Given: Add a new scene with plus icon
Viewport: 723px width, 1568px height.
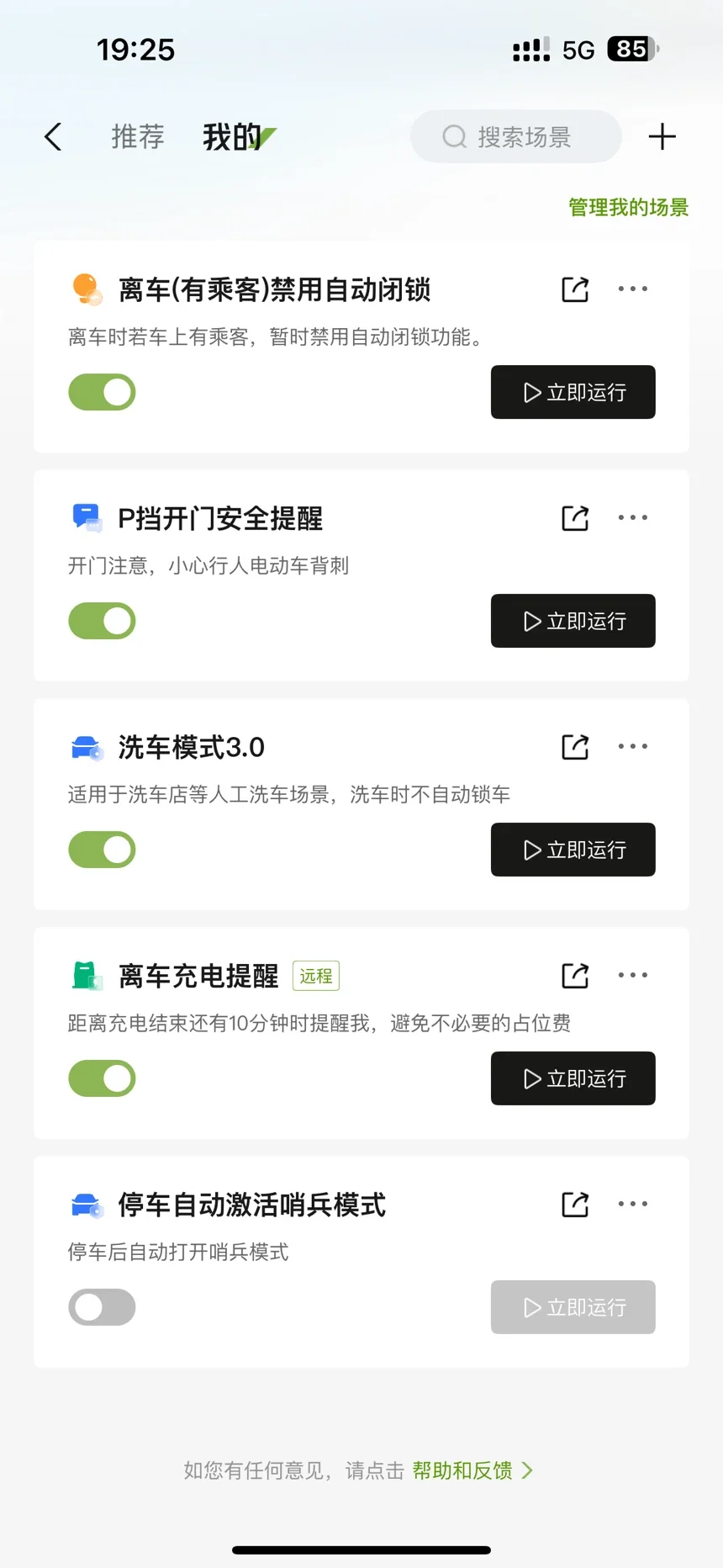Looking at the screenshot, I should tap(662, 136).
